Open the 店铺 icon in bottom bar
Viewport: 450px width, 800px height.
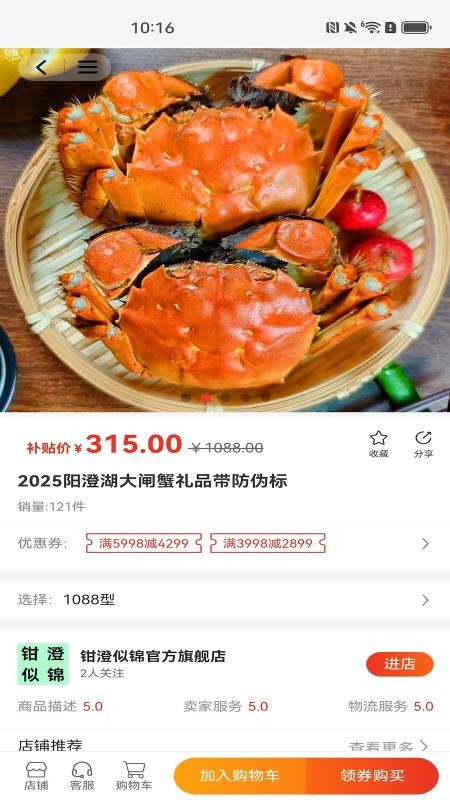coord(36,776)
